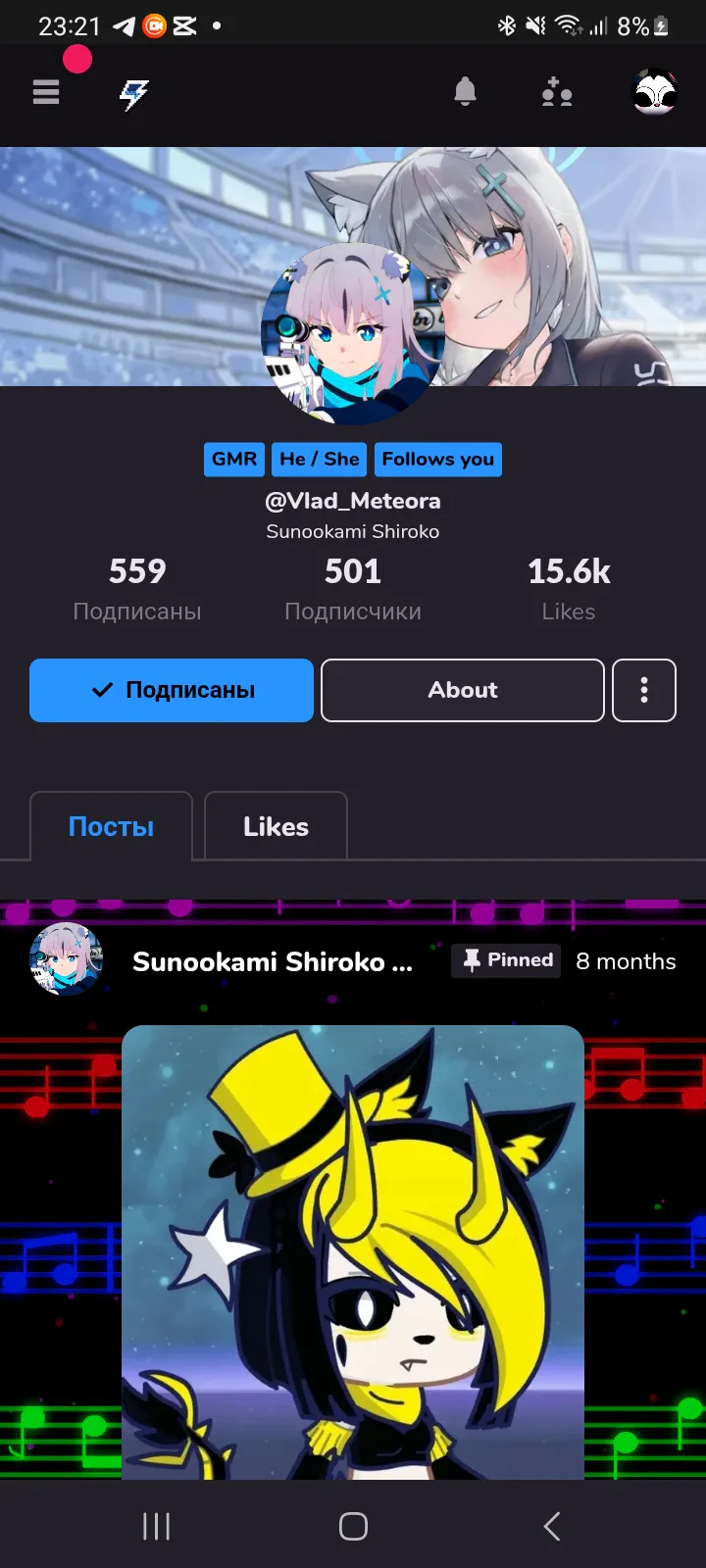Screen dimensions: 706x1568
Task: Tap the lightning bolt home logo
Action: pos(133,94)
